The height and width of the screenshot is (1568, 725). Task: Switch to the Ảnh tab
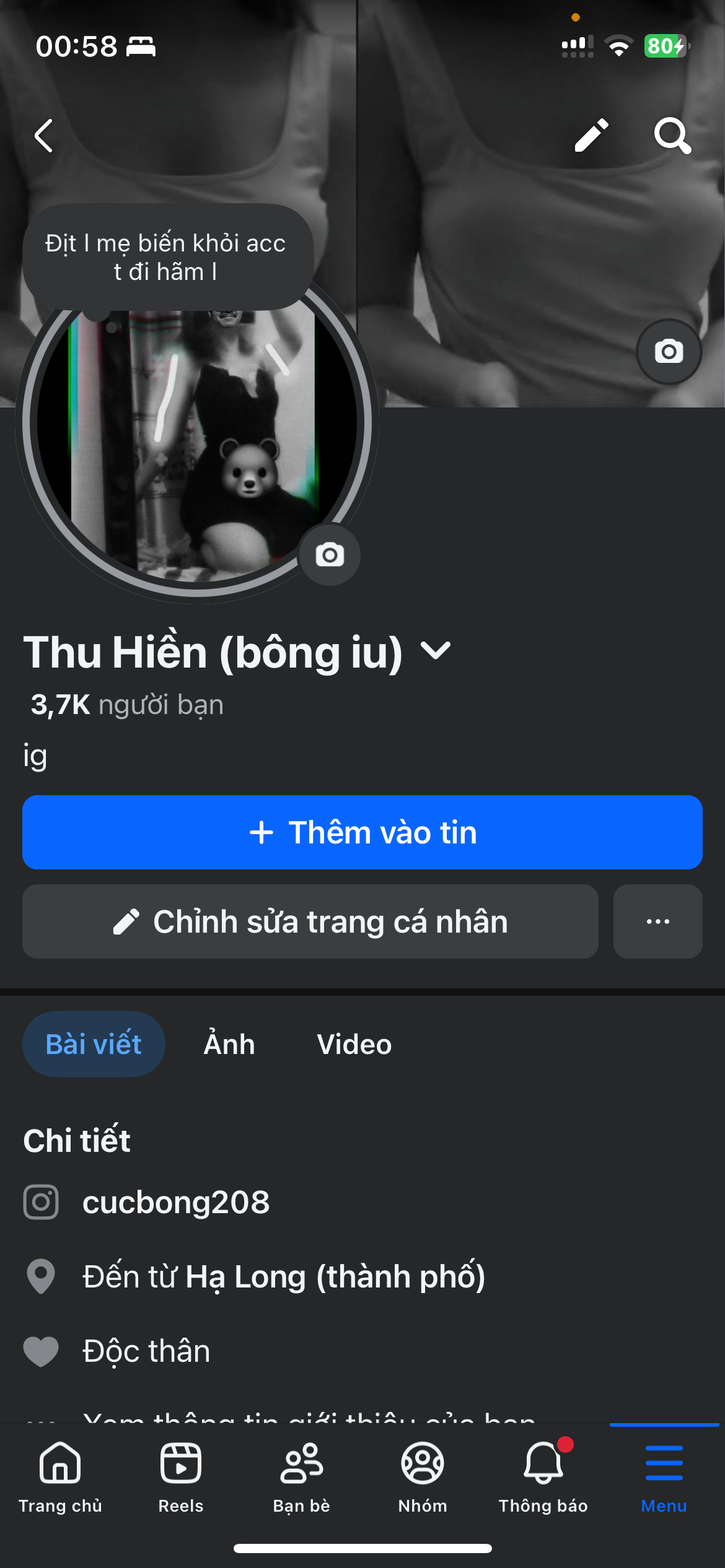(x=229, y=1044)
